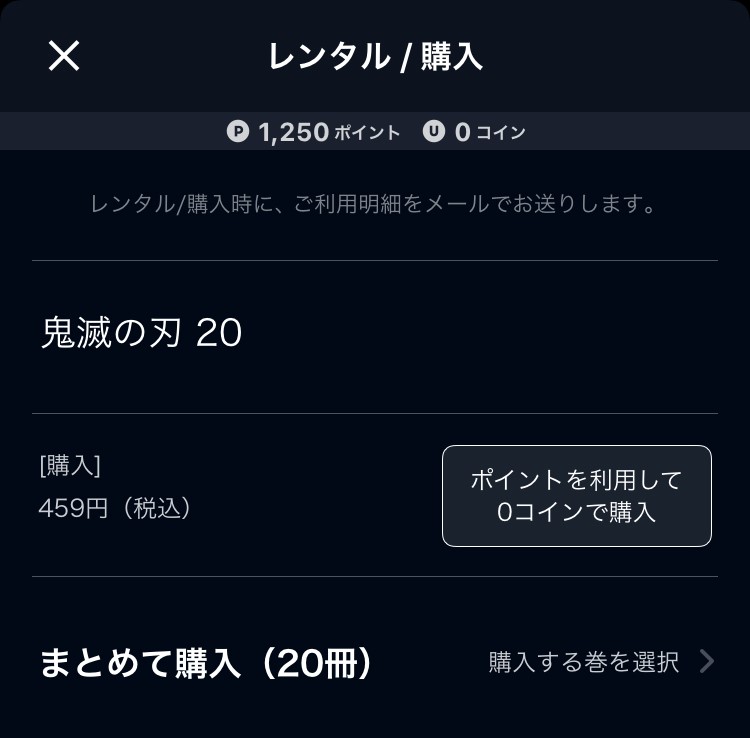Buy 鬼滅の刃 20 using points

click(576, 496)
